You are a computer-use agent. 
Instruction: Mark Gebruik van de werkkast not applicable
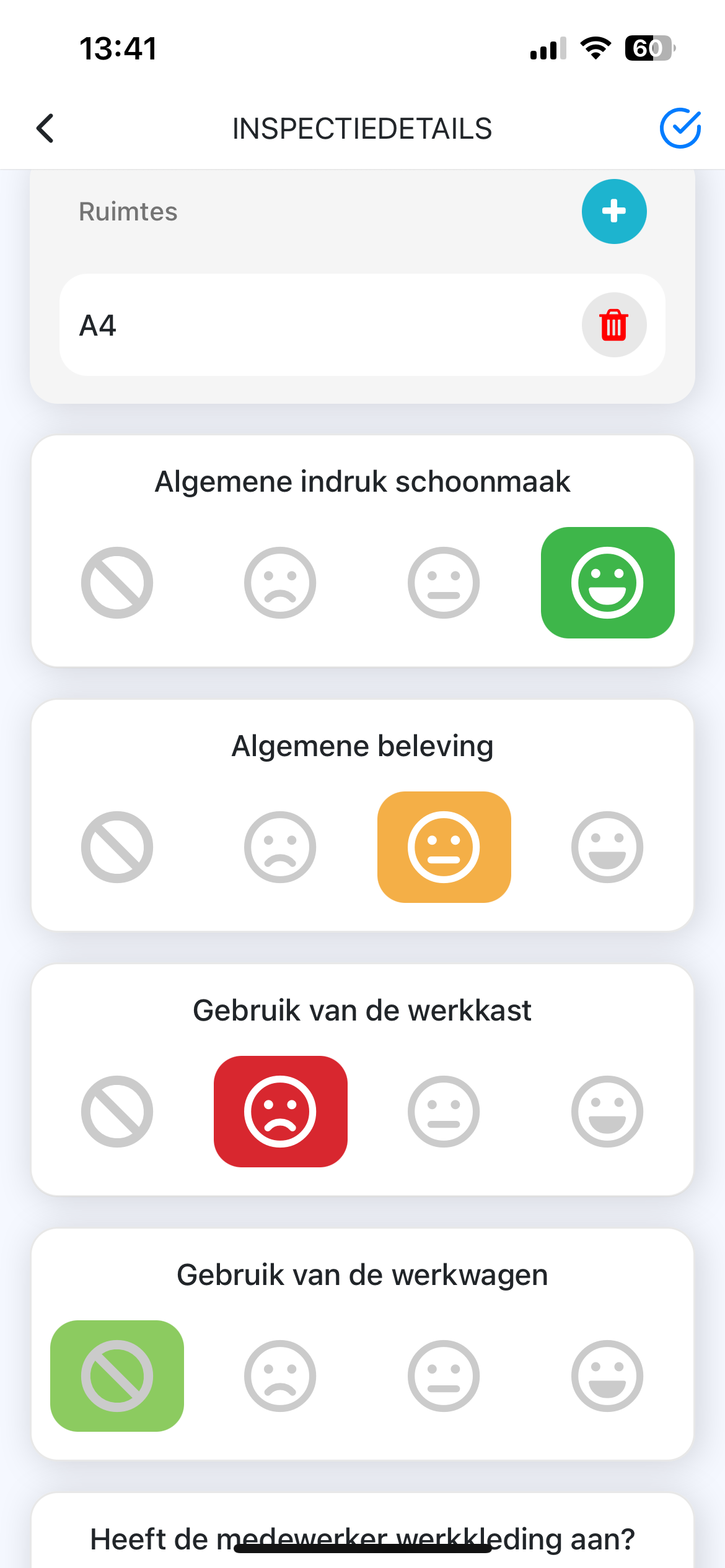point(117,1112)
